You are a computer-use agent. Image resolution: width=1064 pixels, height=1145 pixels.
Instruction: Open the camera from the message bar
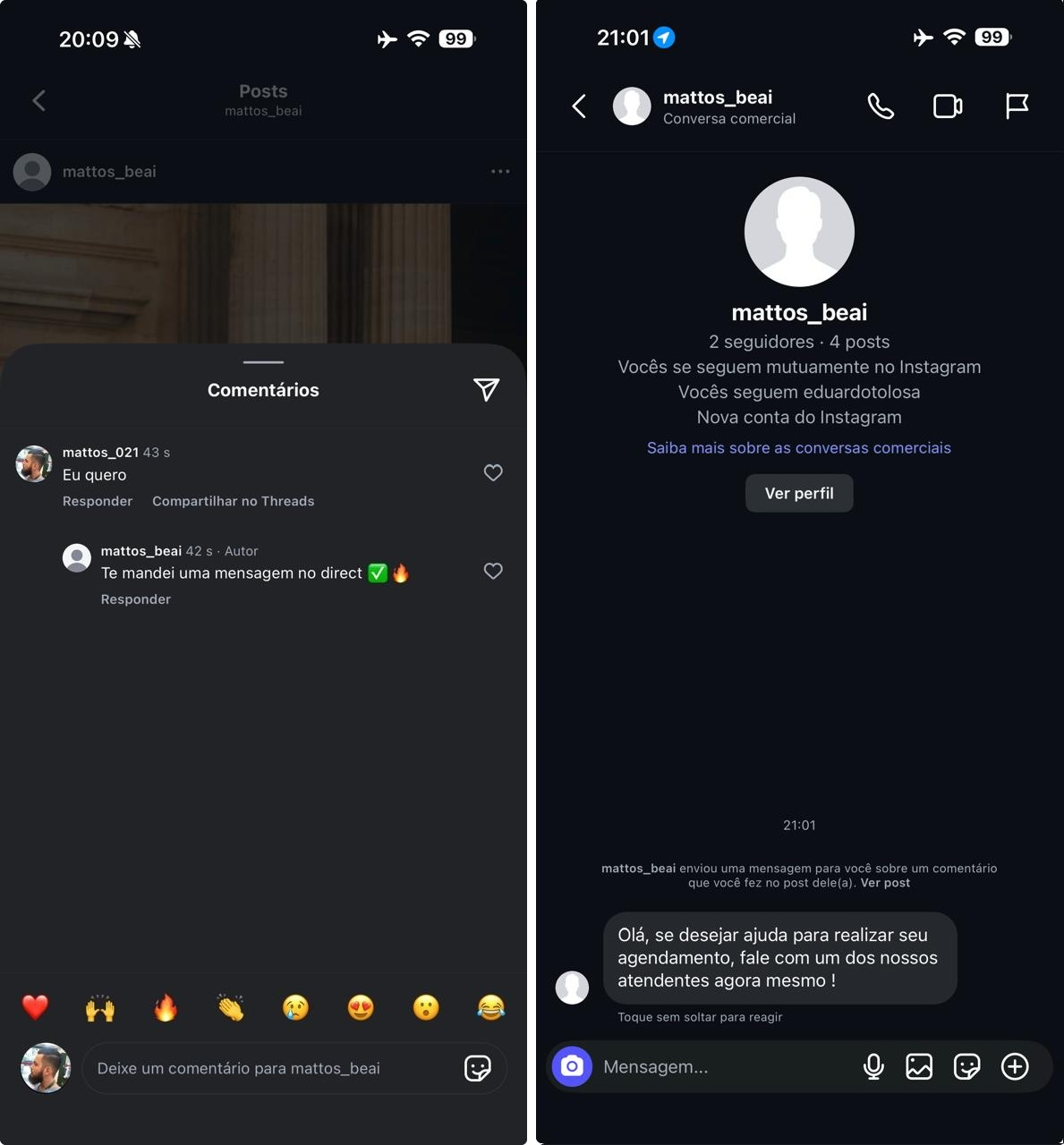(572, 1066)
